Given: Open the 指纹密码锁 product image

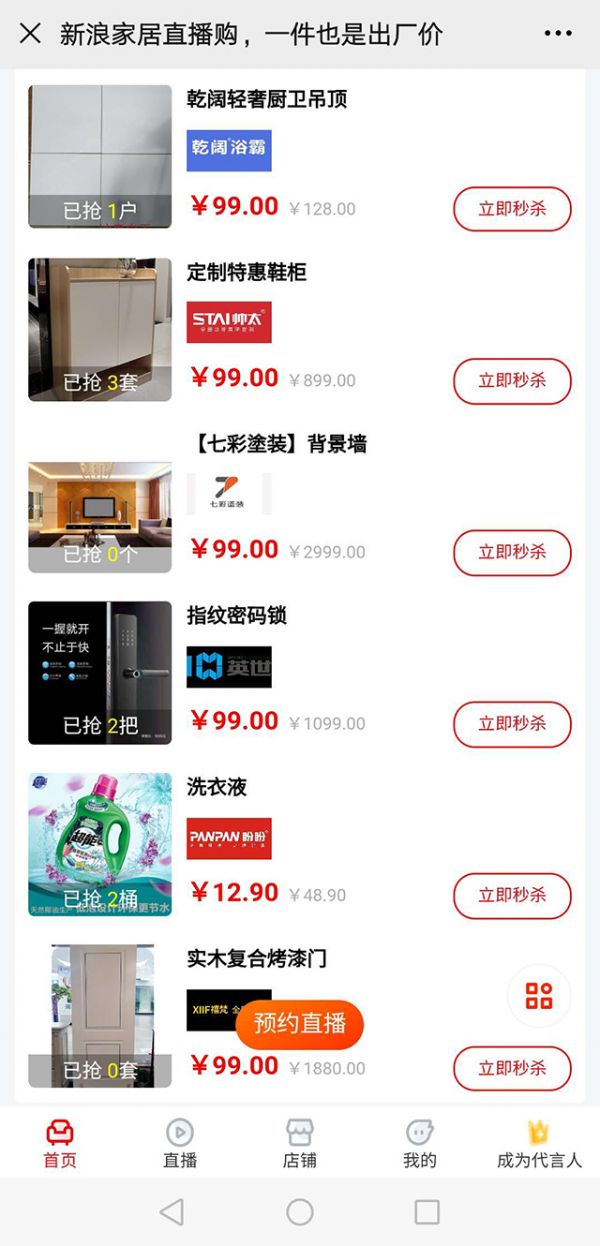Looking at the screenshot, I should [100, 672].
